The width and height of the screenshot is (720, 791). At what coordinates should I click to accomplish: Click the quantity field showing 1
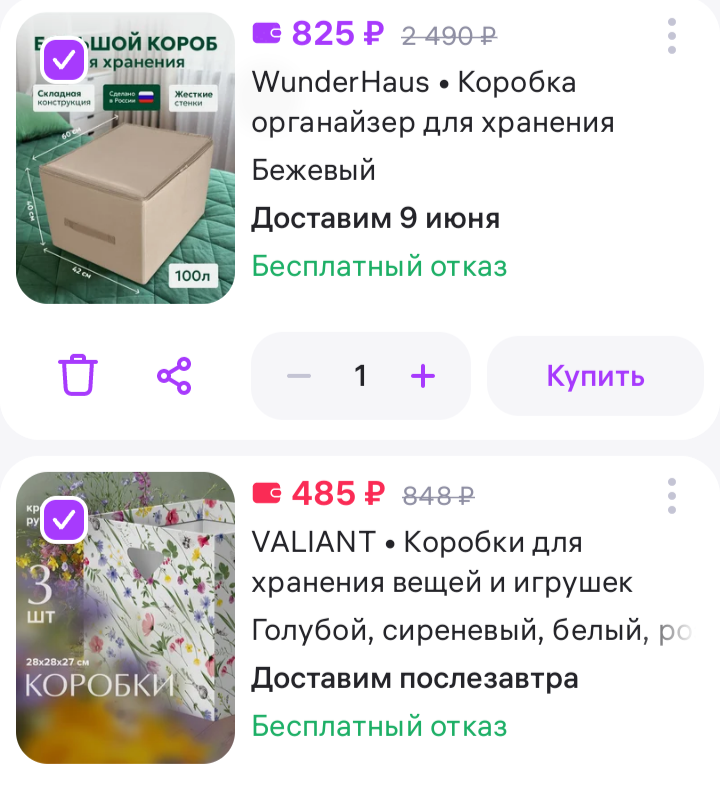click(360, 375)
